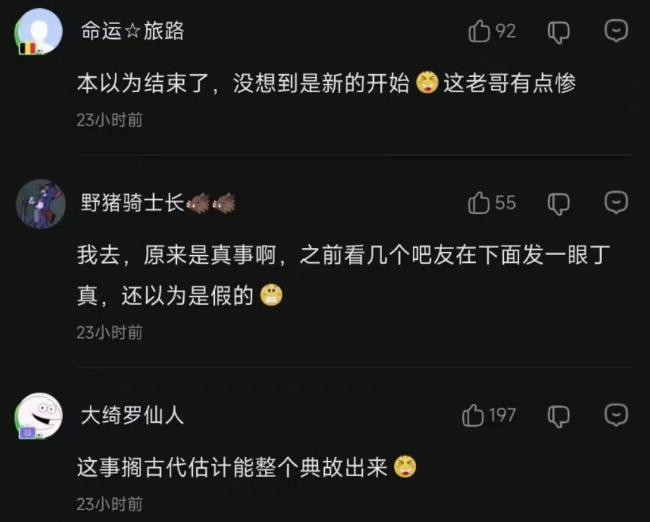Image resolution: width=650 pixels, height=522 pixels.
Task: Tap the username 命运☆旅路
Action: [x=132, y=31]
